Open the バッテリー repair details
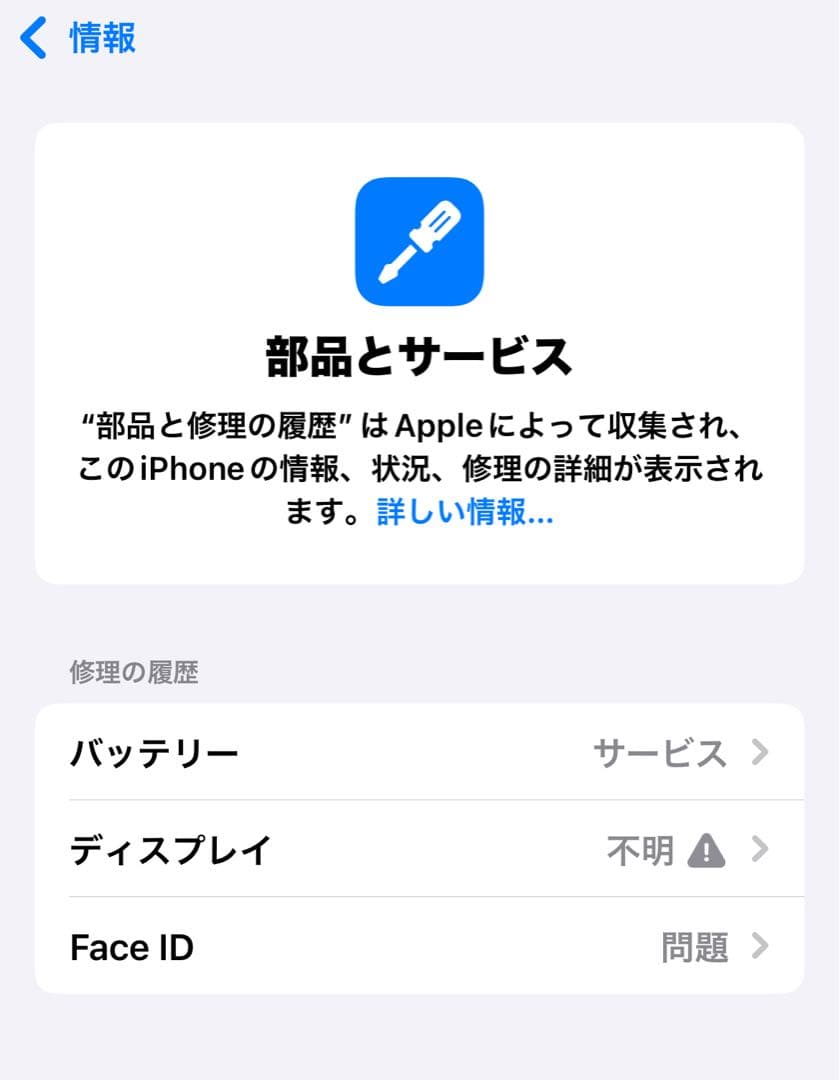Screen dimensions: 840x1080 [420, 754]
